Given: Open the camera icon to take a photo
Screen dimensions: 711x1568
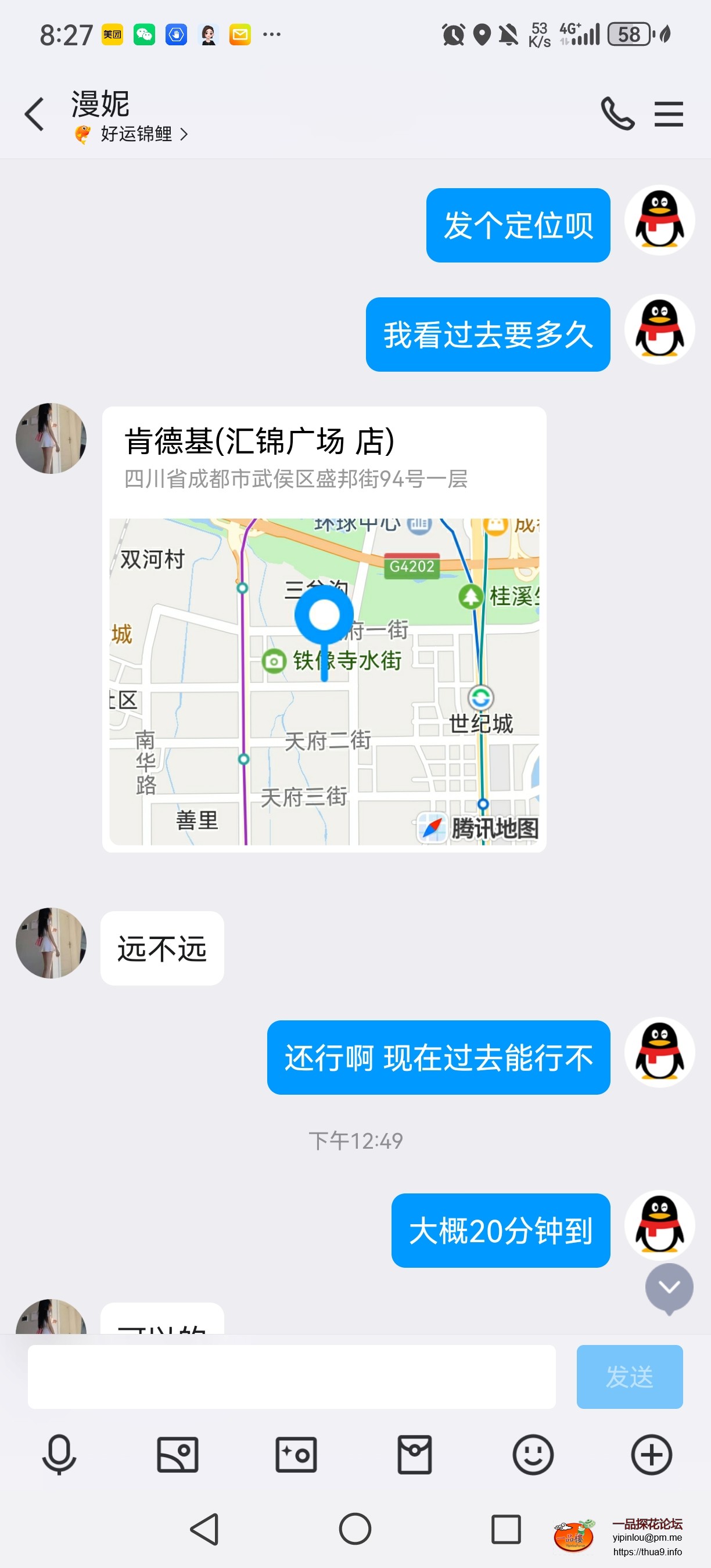Looking at the screenshot, I should coord(296,1455).
